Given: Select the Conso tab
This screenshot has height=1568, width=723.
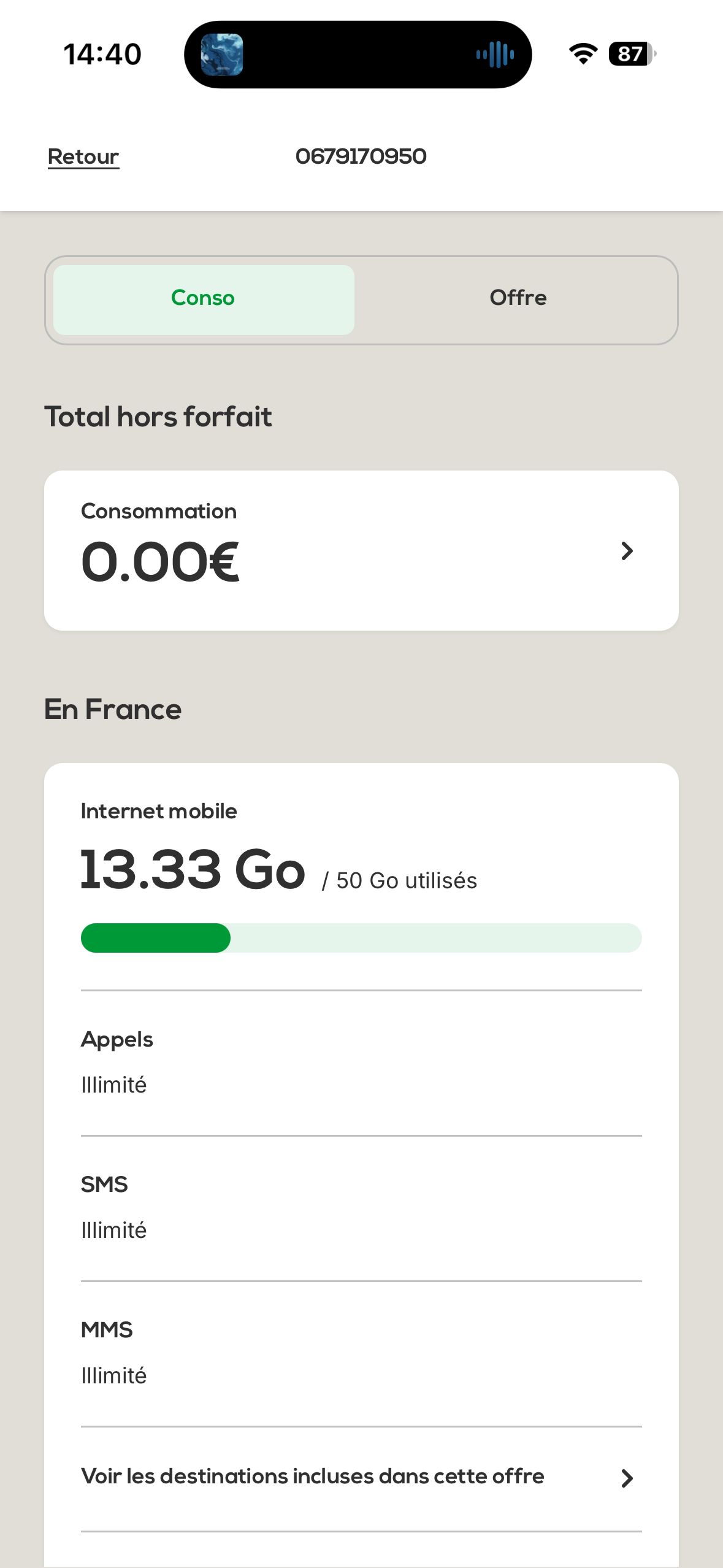Looking at the screenshot, I should point(204,299).
